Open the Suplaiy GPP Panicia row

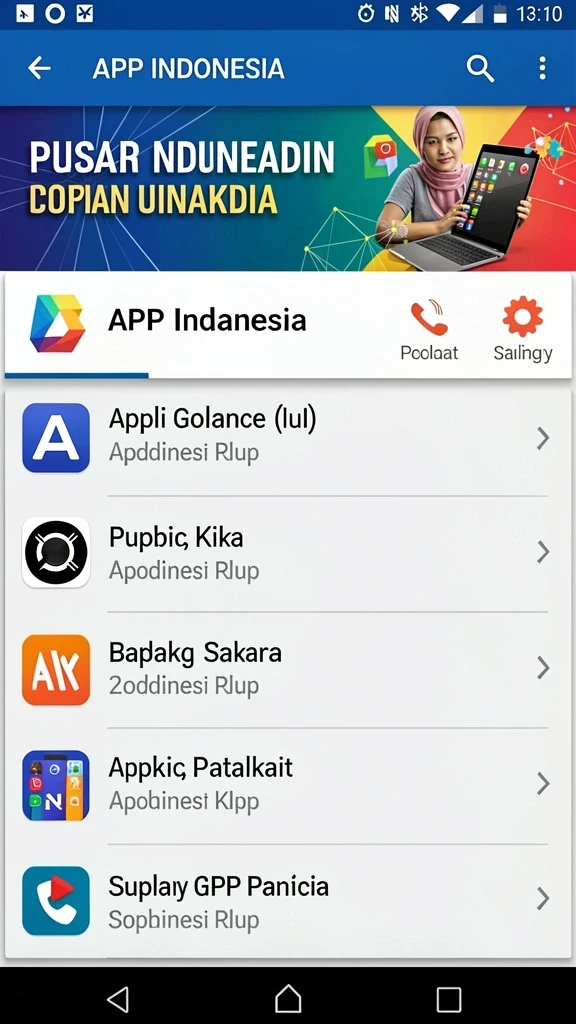tap(288, 901)
